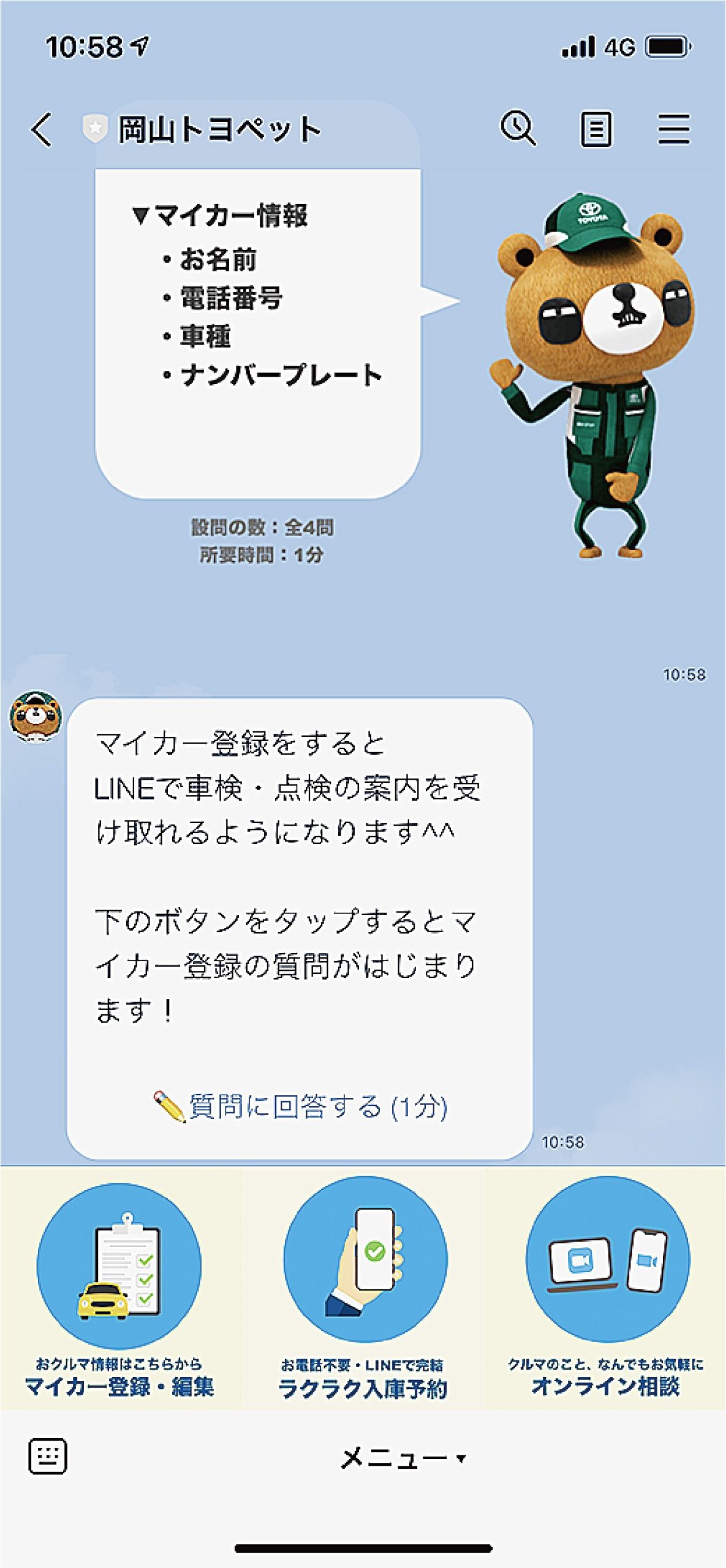The width and height of the screenshot is (726, 1568).
Task: Open the notes list icon
Action: pos(596,129)
